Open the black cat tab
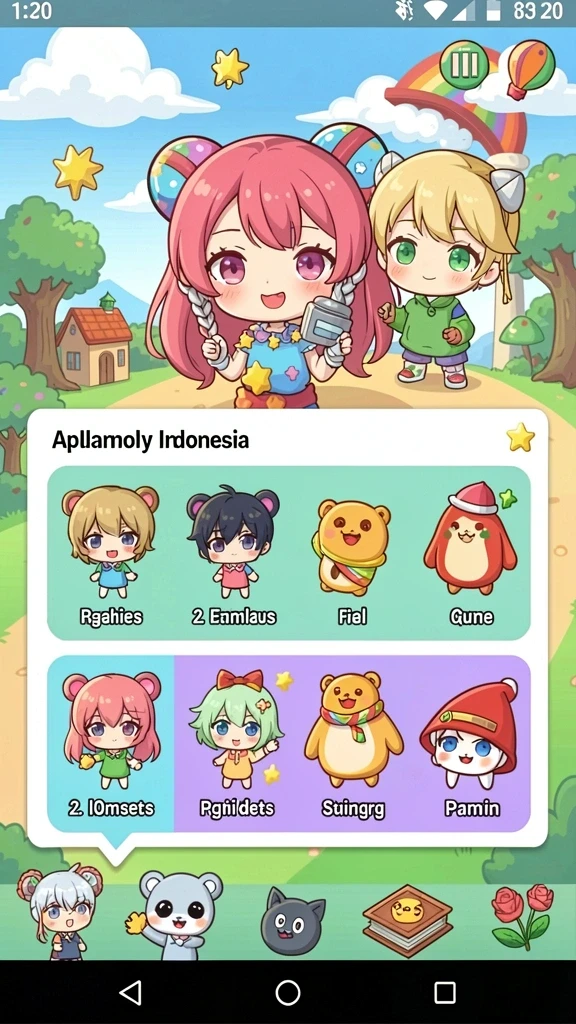Viewport: 576px width, 1024px height. click(293, 921)
